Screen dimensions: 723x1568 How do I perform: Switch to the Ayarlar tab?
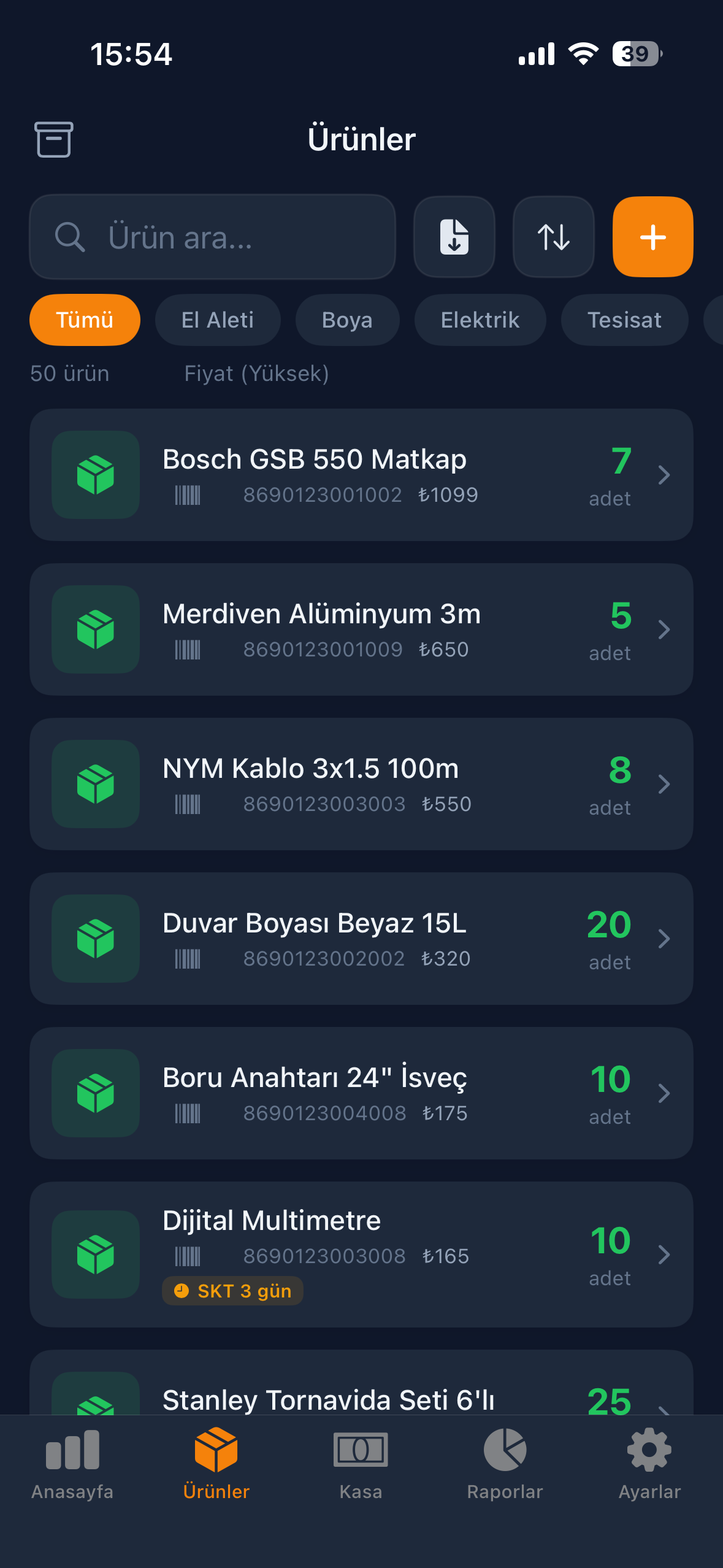click(x=649, y=1464)
